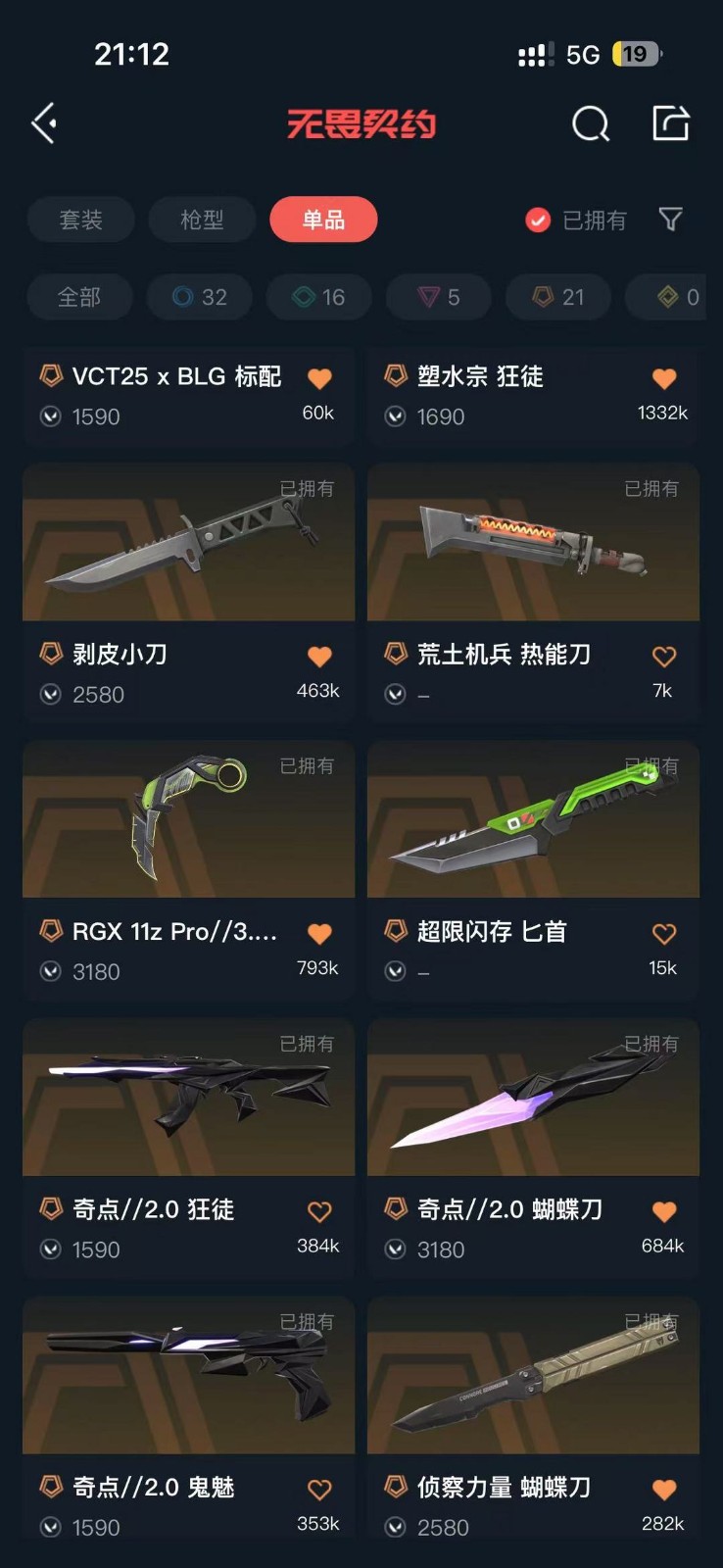The height and width of the screenshot is (1568, 723).
Task: Open the search icon
Action: click(590, 124)
